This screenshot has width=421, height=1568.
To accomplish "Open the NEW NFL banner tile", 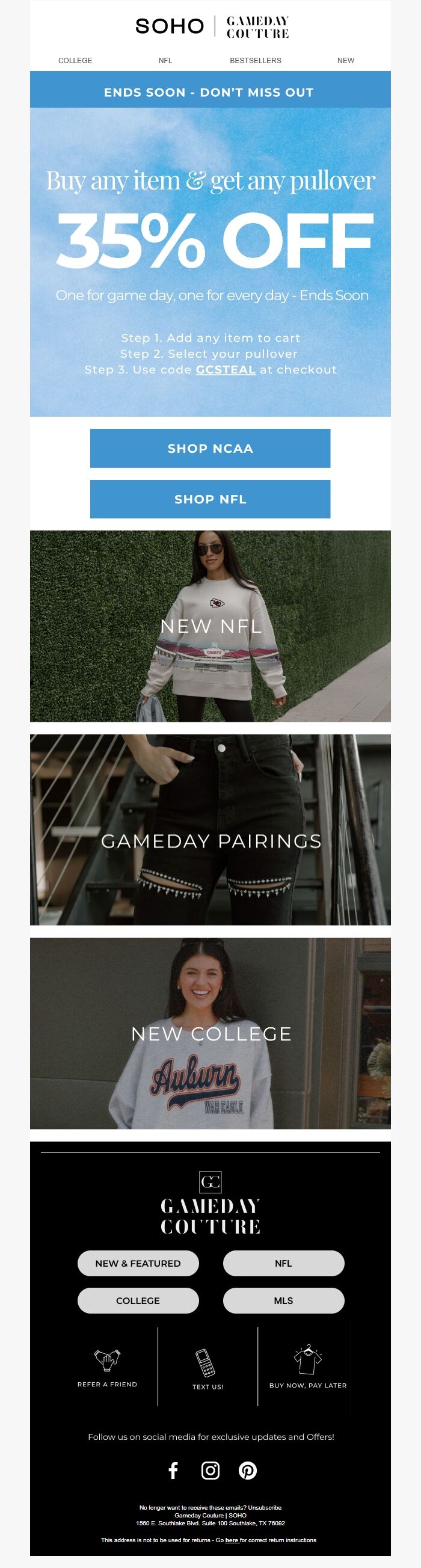I will 210,626.
